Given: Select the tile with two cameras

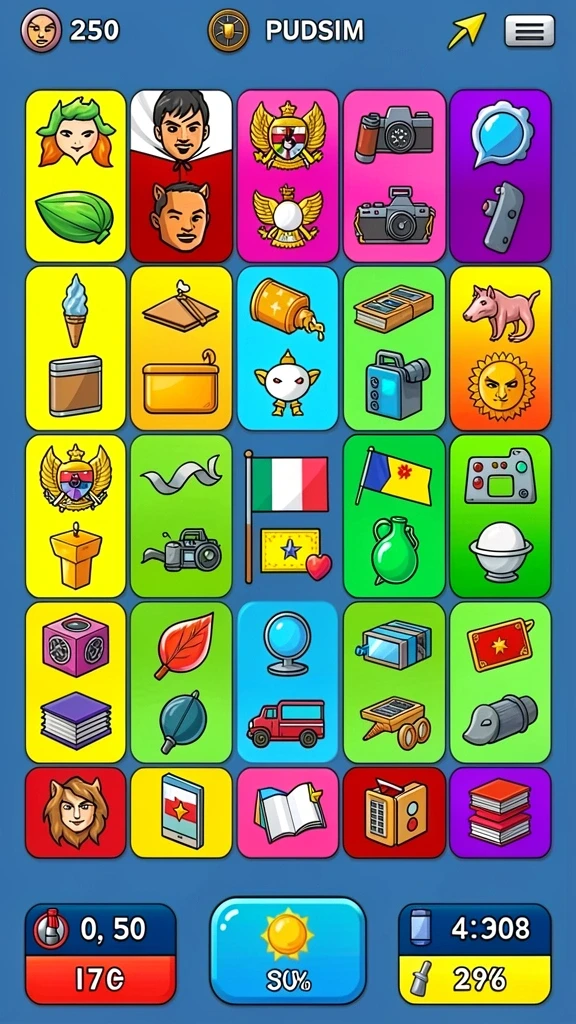Looking at the screenshot, I should pos(394,176).
